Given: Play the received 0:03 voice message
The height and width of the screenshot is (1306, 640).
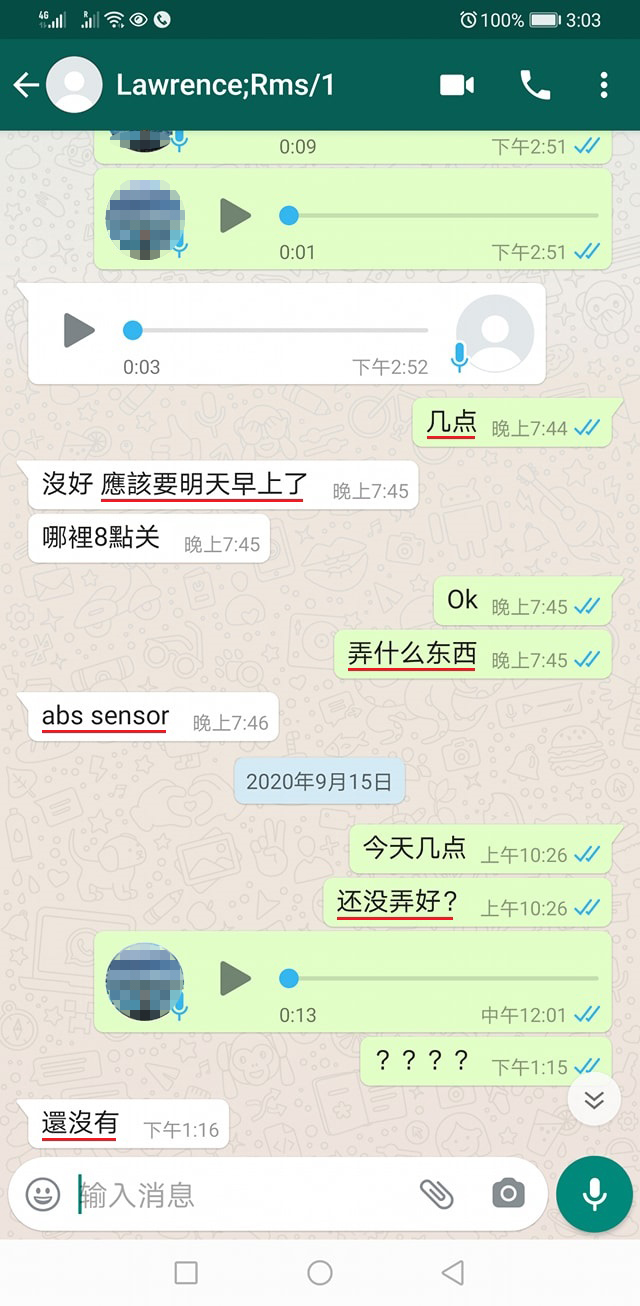Looking at the screenshot, I should pyautogui.click(x=79, y=330).
